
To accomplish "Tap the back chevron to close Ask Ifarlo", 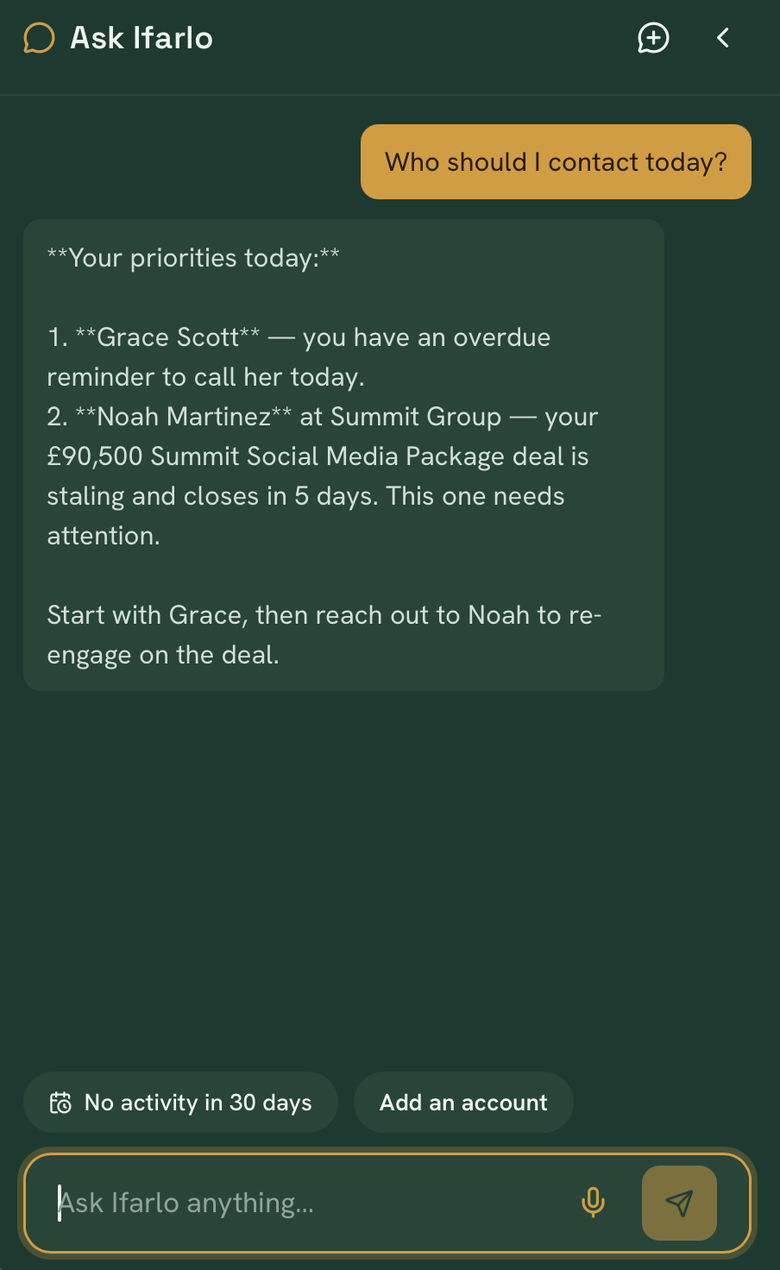I will coord(723,38).
